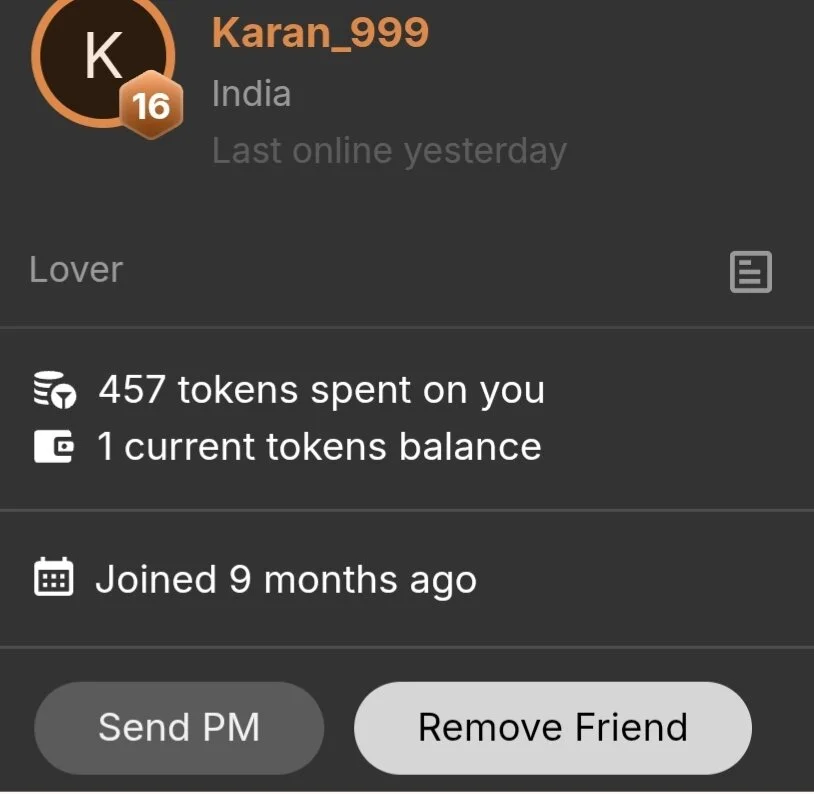
Task: Tap Remove Friend button
Action: pyautogui.click(x=552, y=727)
